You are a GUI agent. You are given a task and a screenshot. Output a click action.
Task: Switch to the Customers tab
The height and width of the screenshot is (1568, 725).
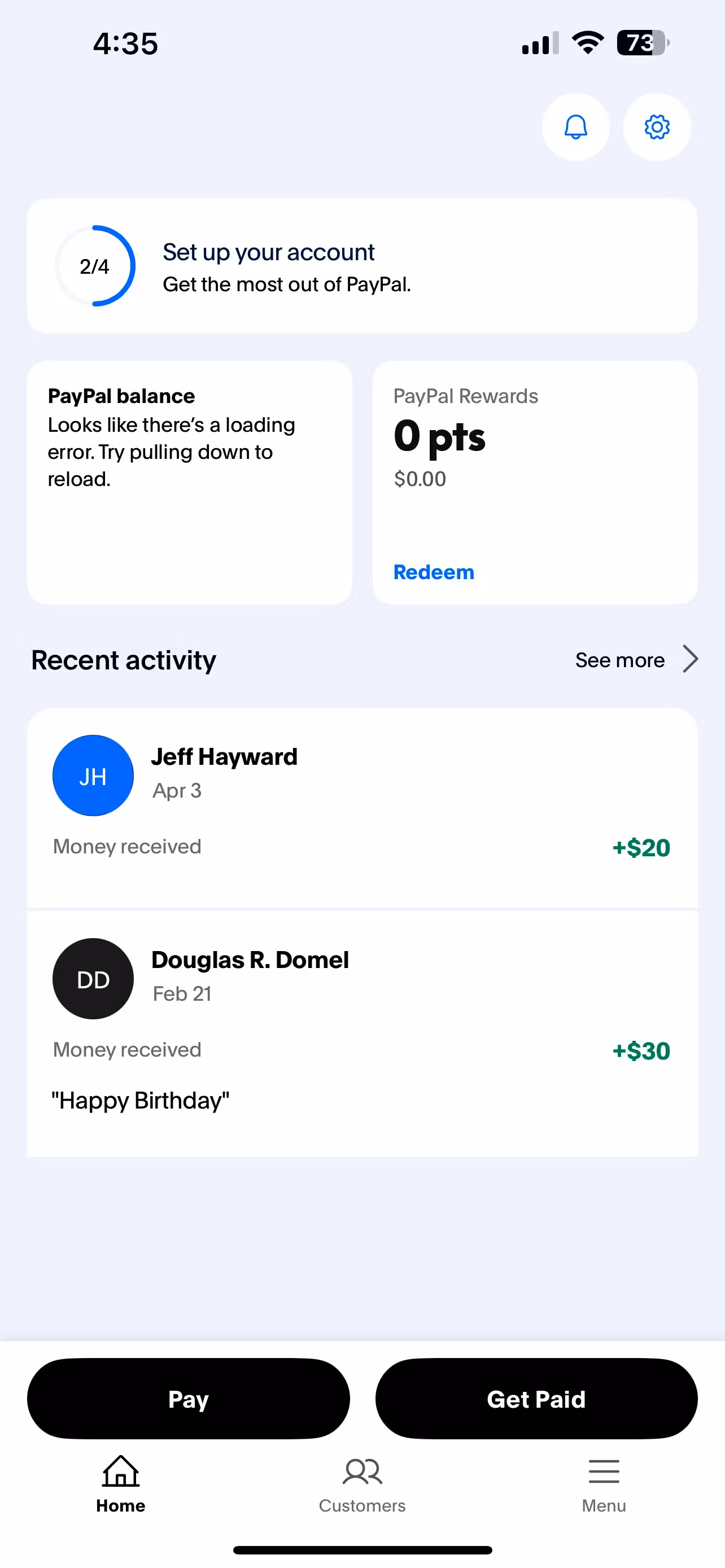(362, 1484)
